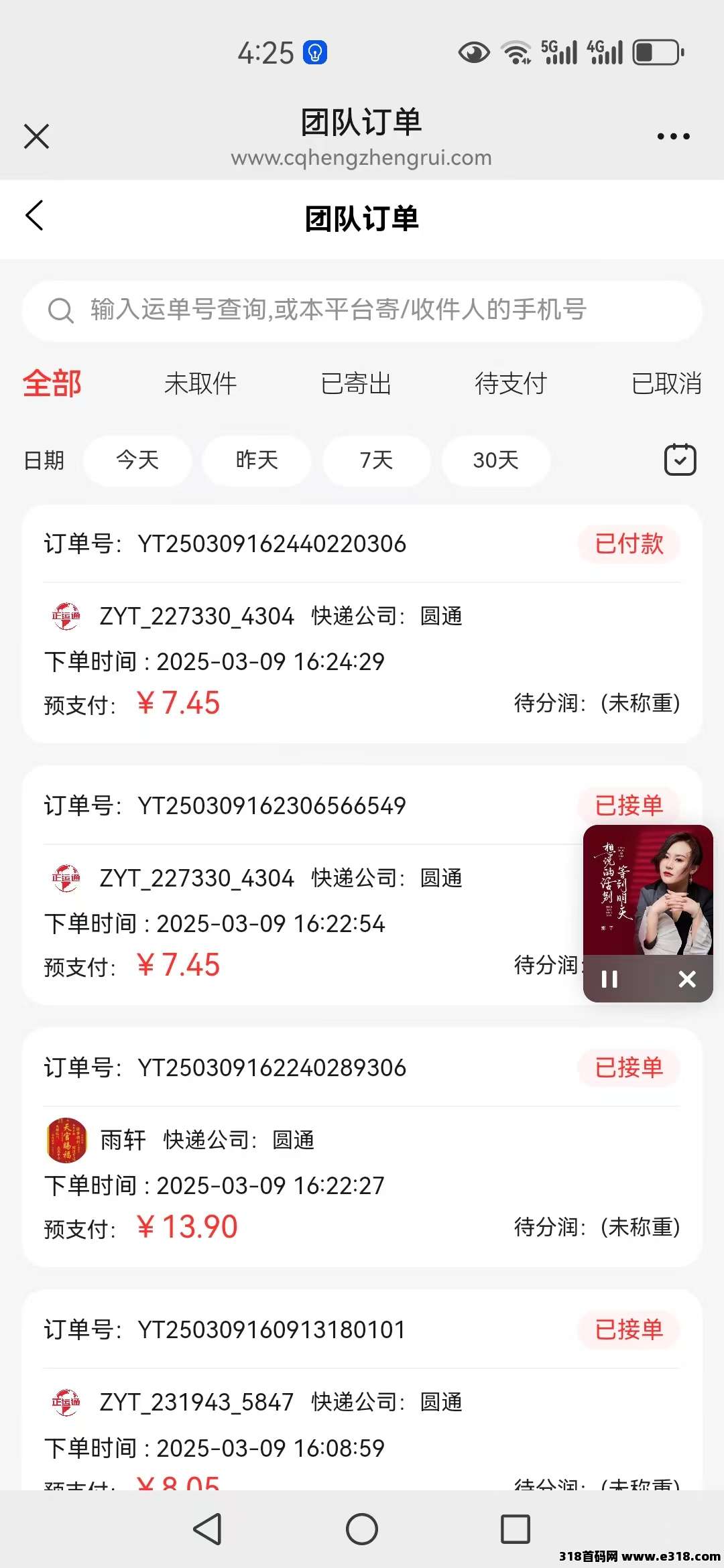Filter orders by 昨天
724x1568 pixels.
pyautogui.click(x=257, y=460)
